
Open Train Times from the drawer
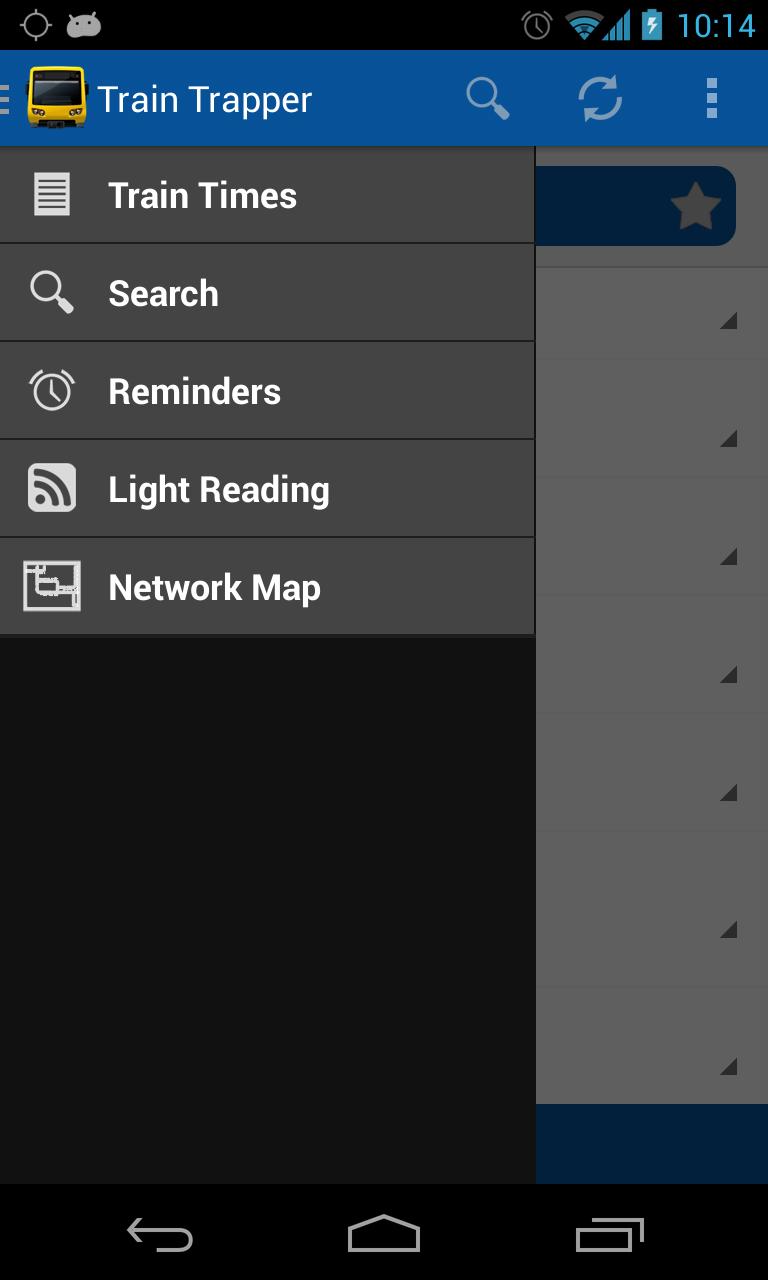(x=266, y=195)
